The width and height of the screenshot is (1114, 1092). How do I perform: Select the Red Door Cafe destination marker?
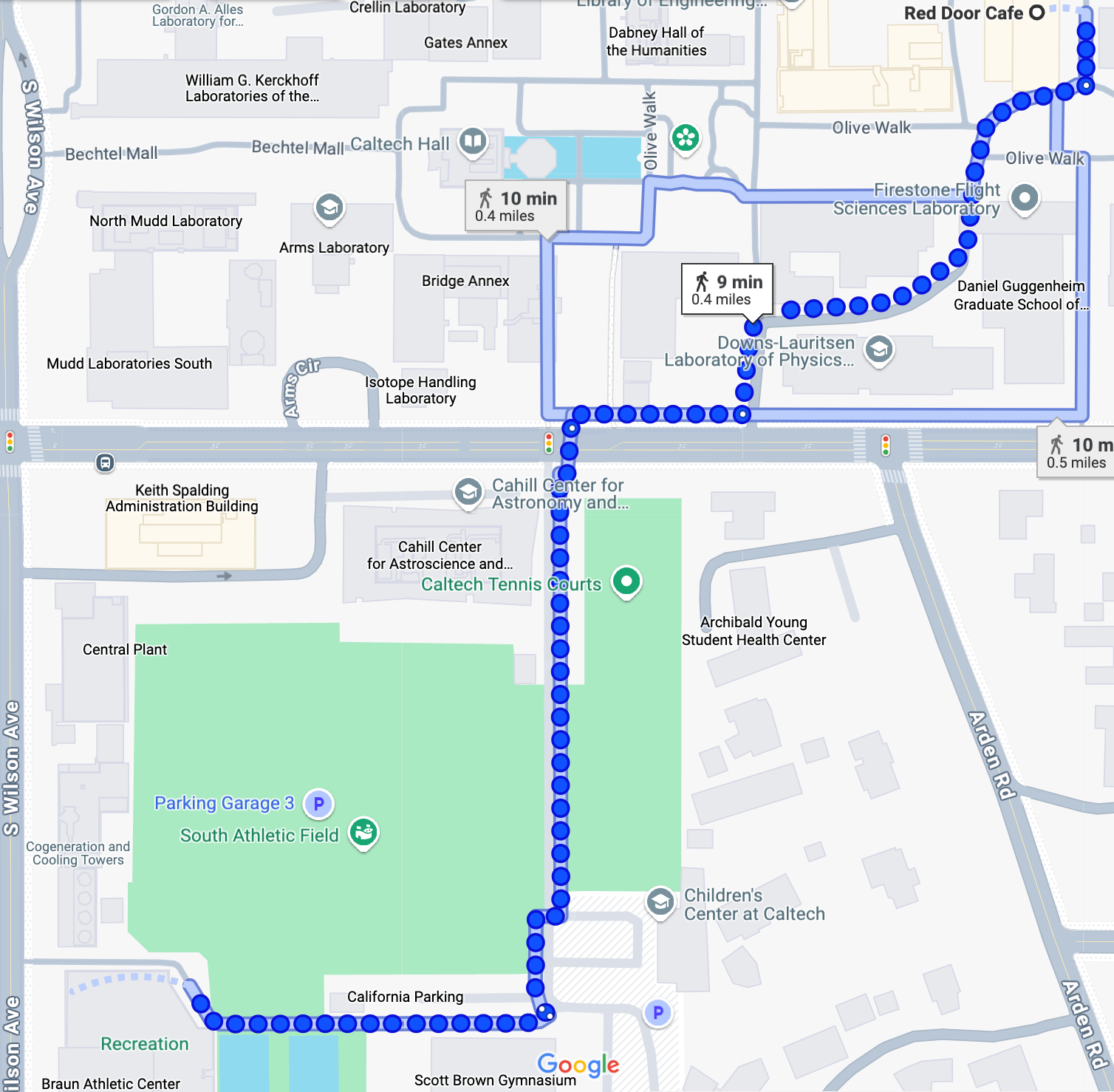click(1037, 13)
